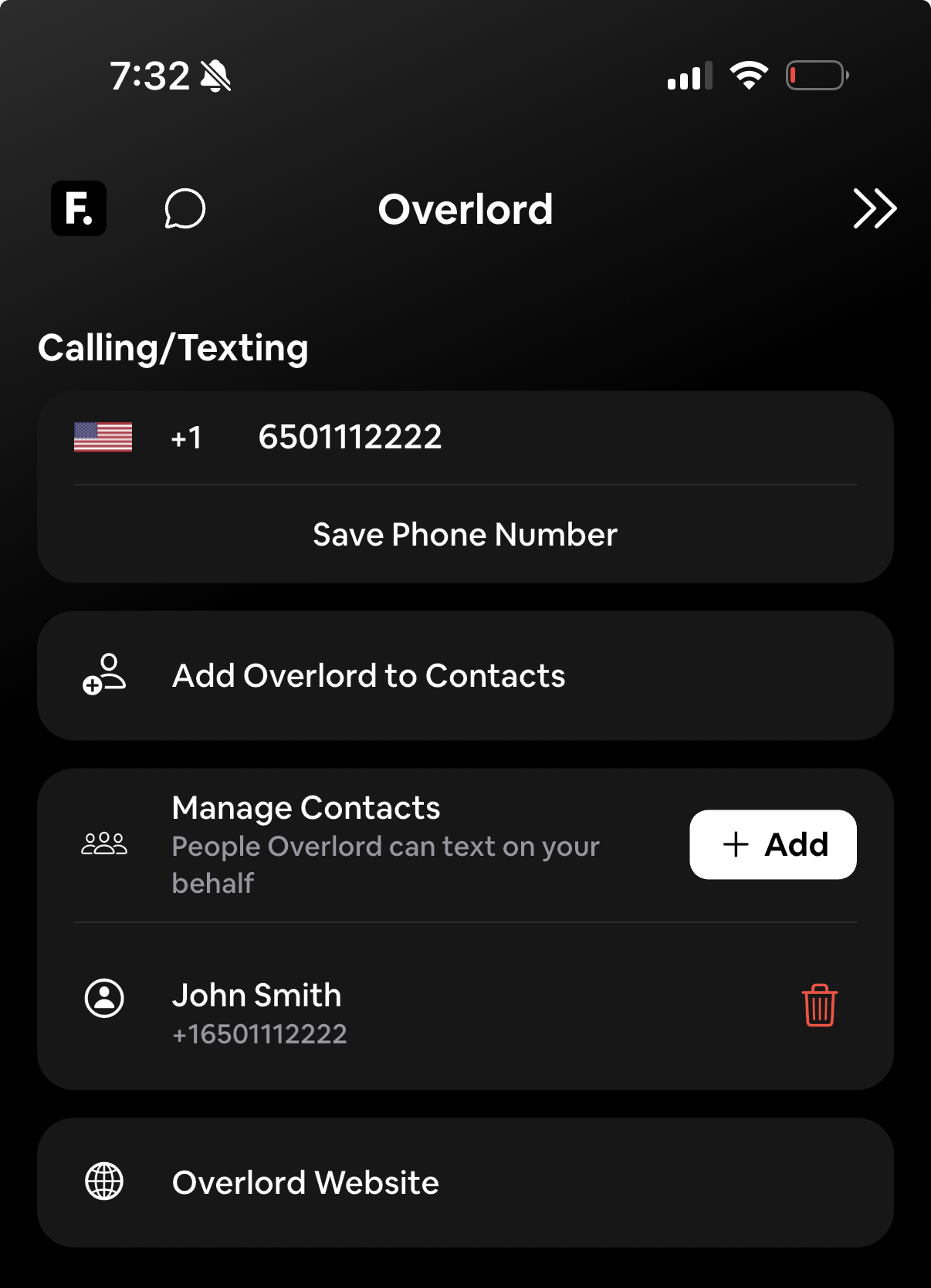The image size is (931, 1288).
Task: Click Add Overlord to Contacts
Action: click(368, 674)
